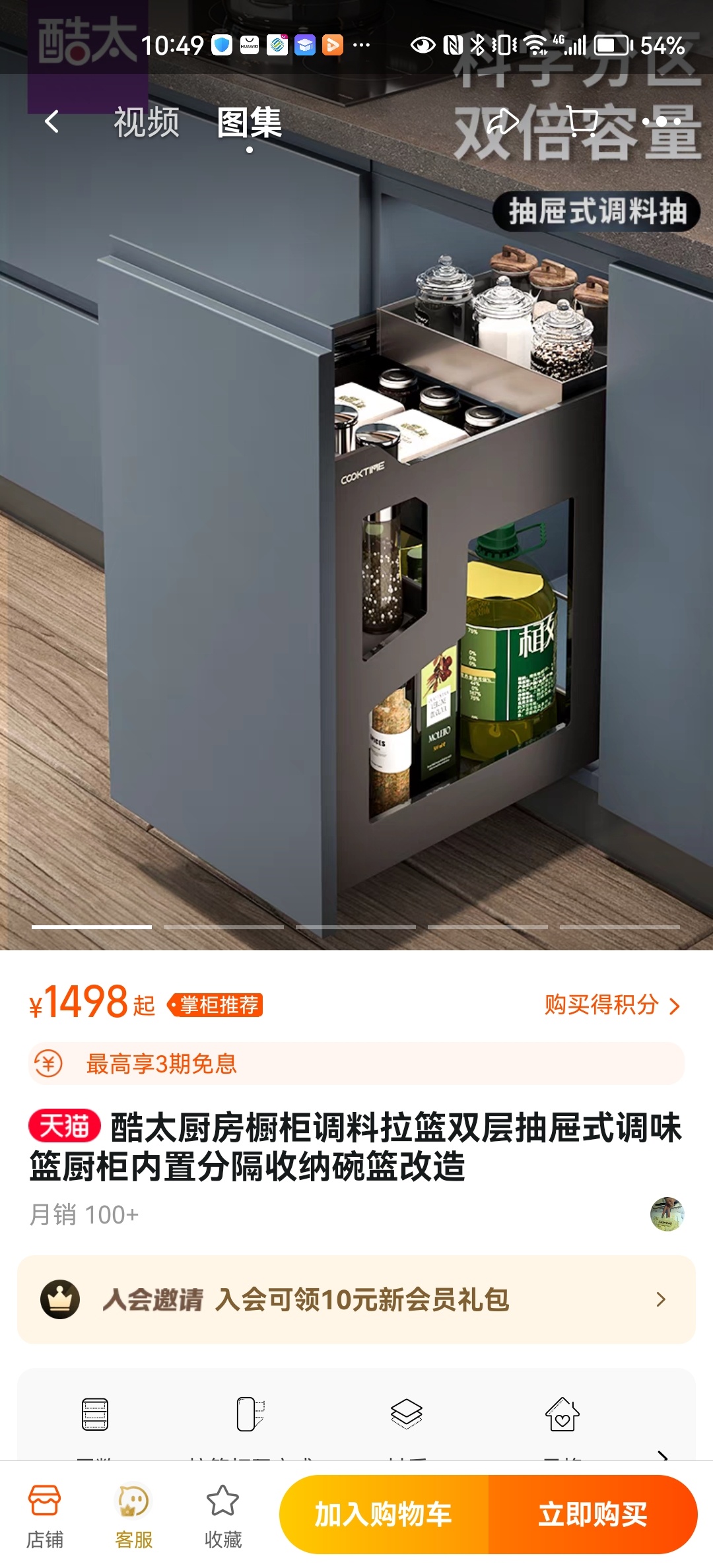This screenshot has width=713, height=1568.
Task: View 最高享3期免息 installment details
Action: pos(356,1063)
